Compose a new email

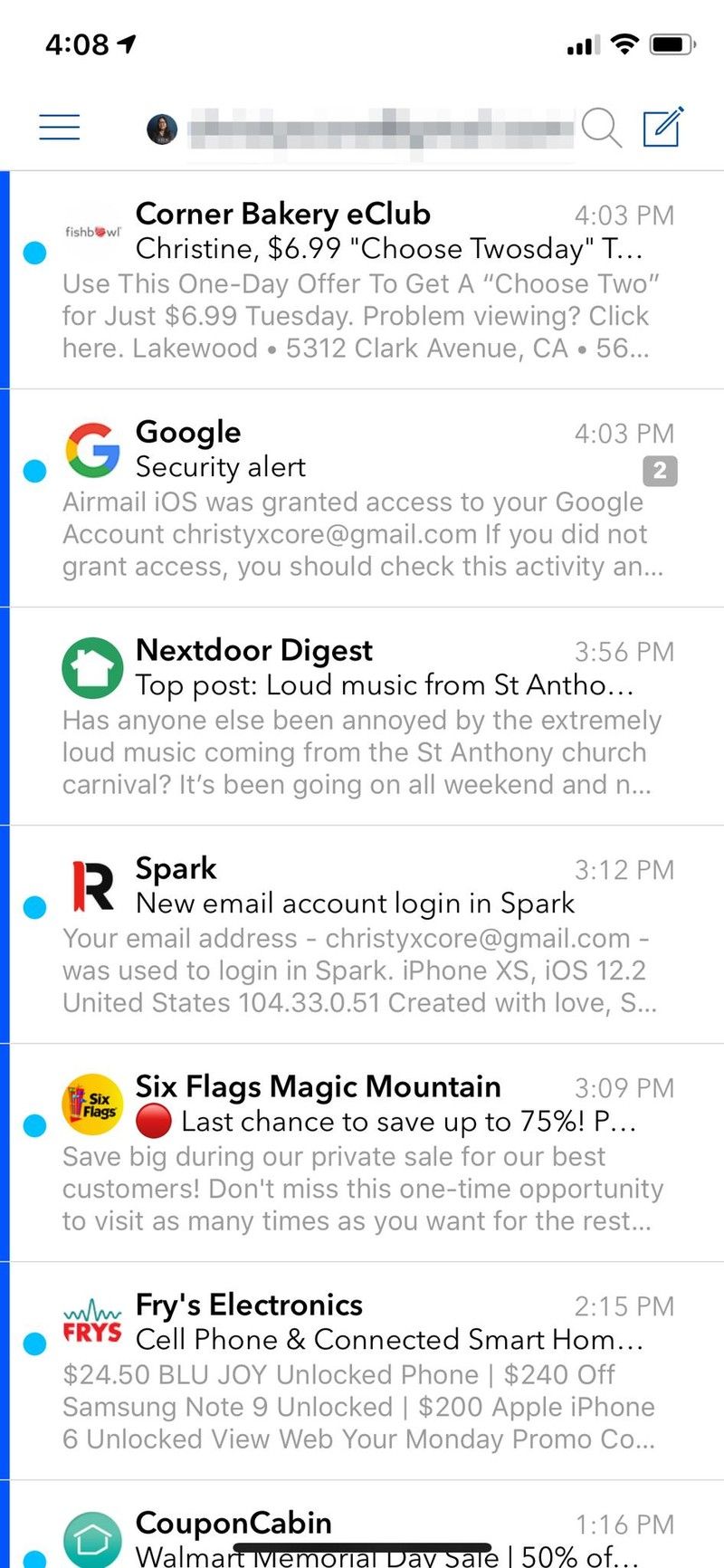point(663,127)
